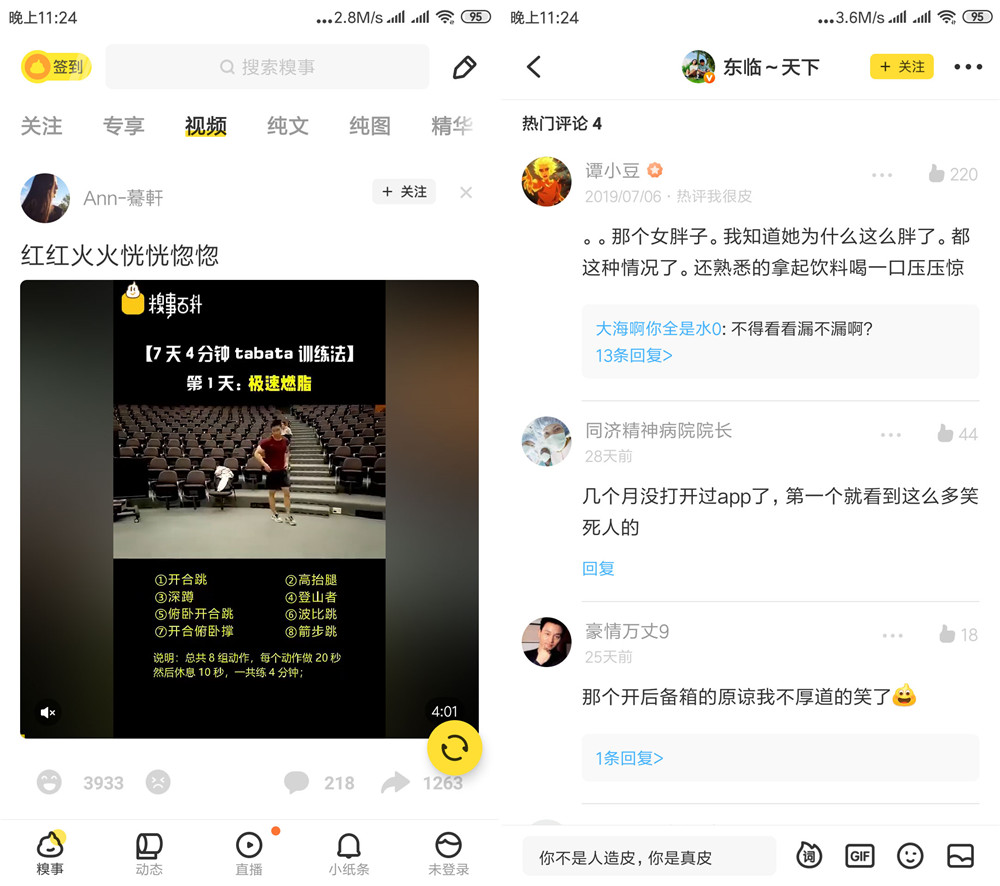Screen dimensions: 1000x886
Task: Follow 东临~天下 with the yellow button
Action: pos(901,67)
